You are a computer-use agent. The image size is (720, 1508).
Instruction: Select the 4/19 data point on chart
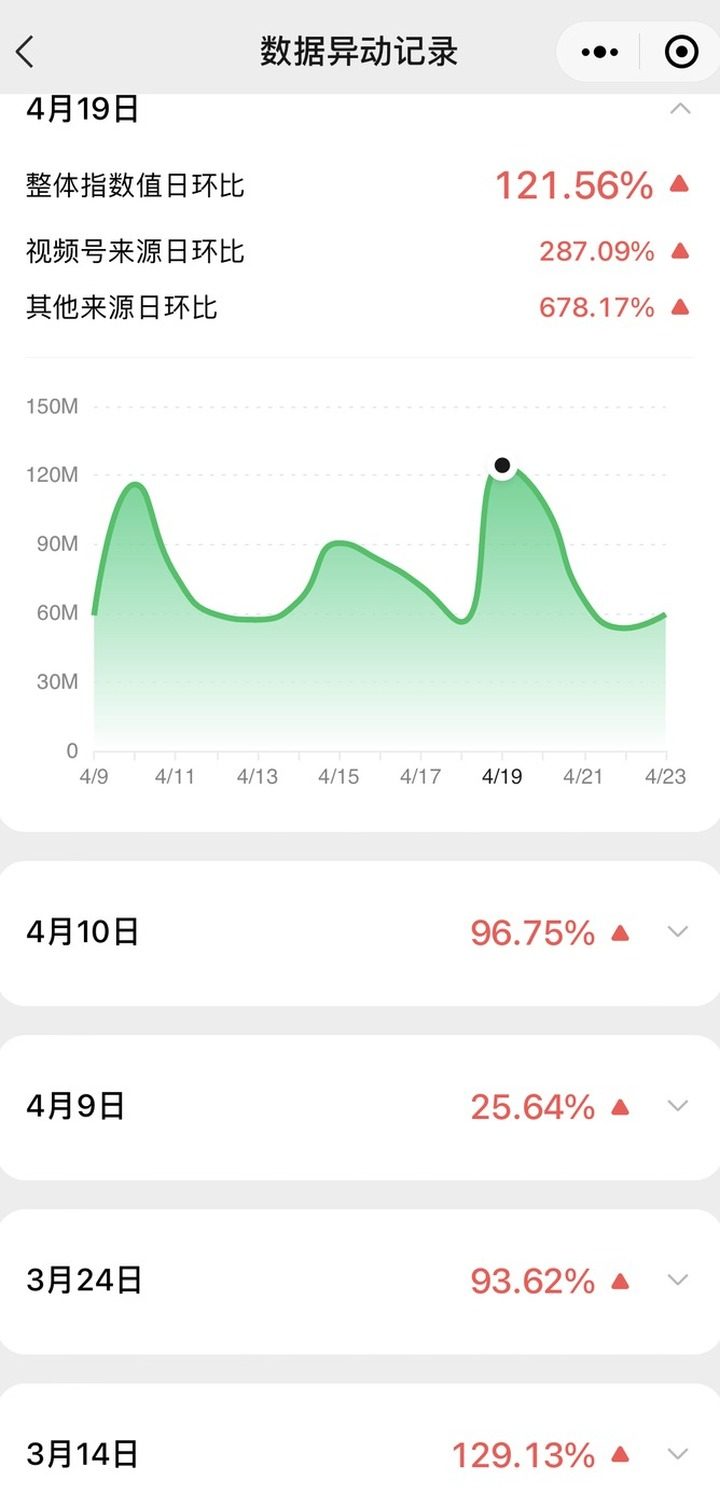(502, 465)
